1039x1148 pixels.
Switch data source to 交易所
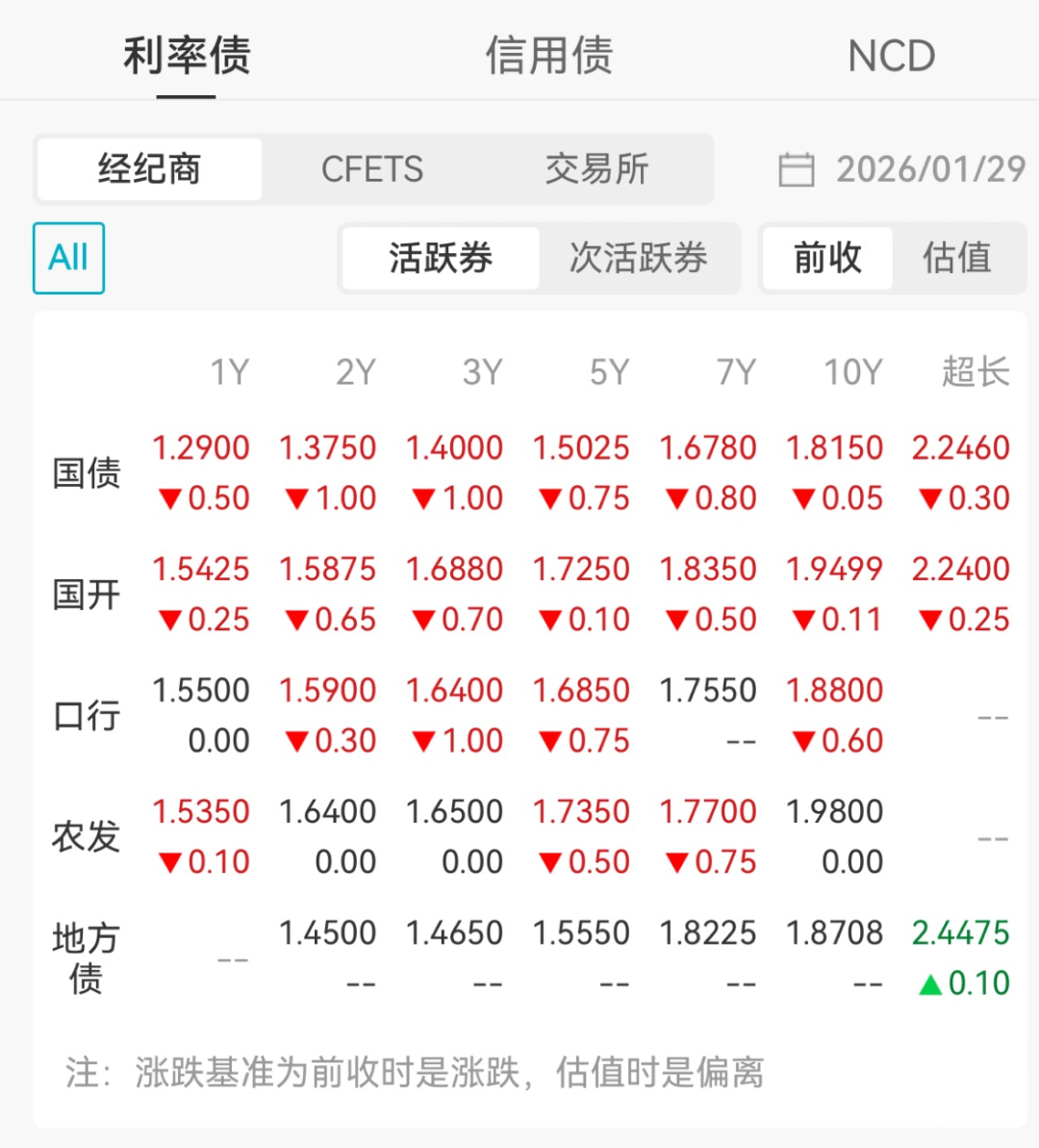point(596,169)
